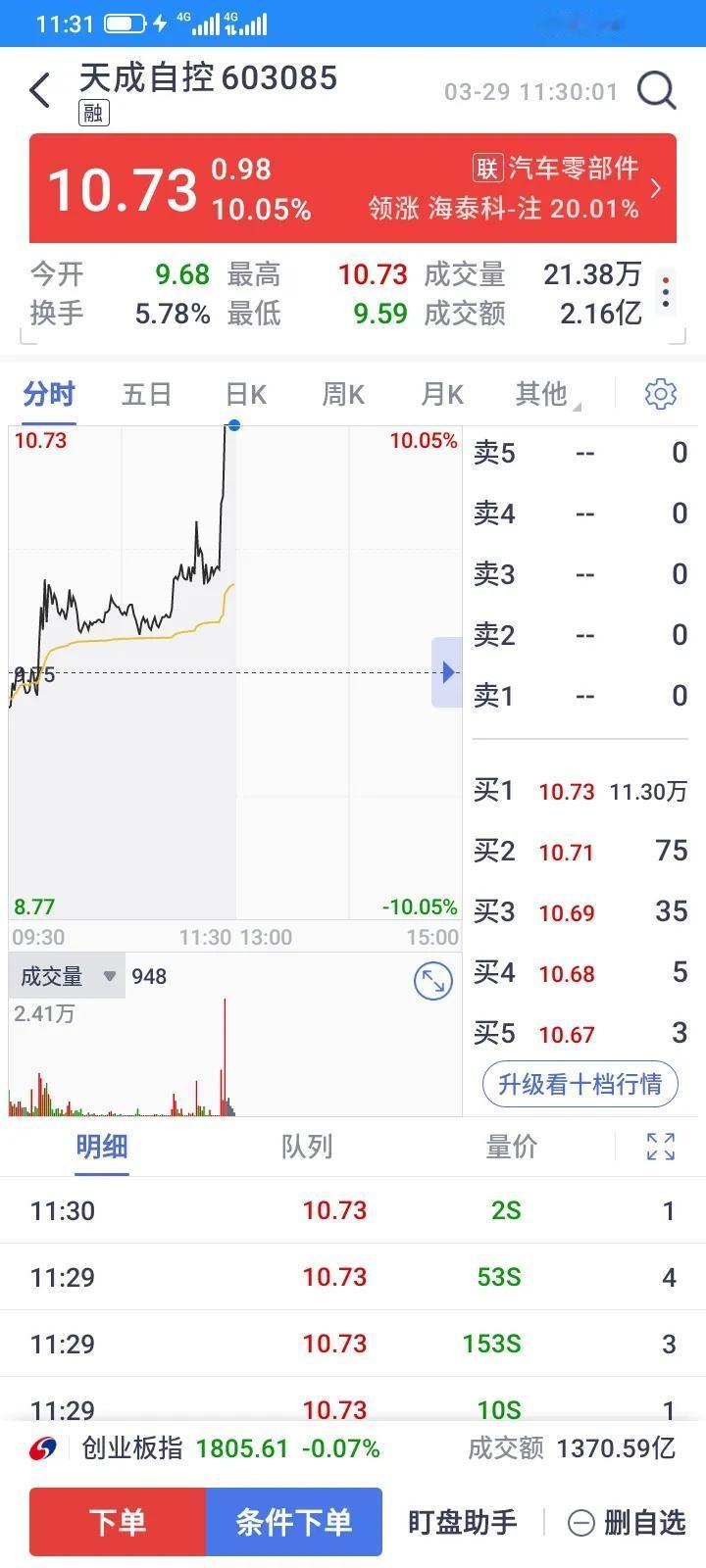This screenshot has width=706, height=1568.
Task: Expand the chart to full screen
Action: 432,981
